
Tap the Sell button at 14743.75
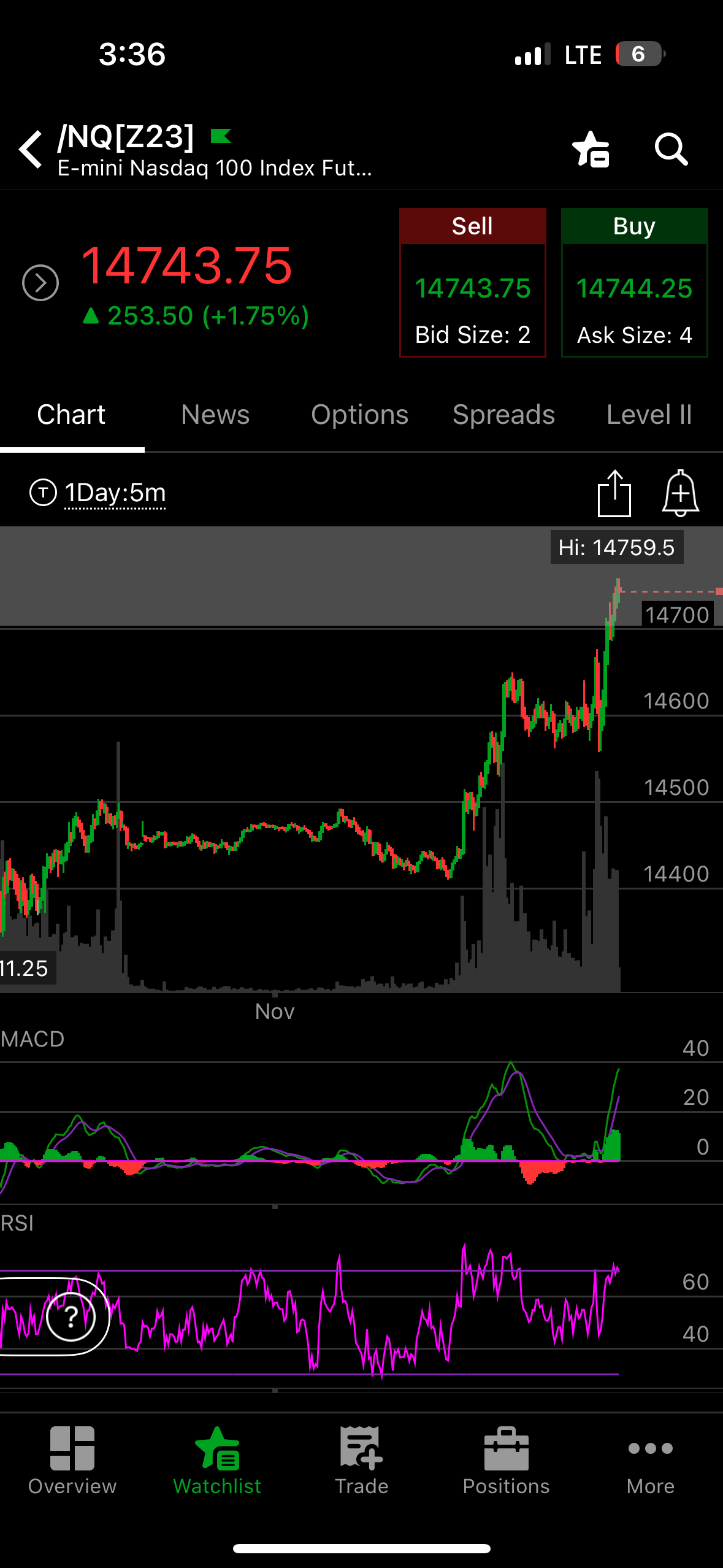(472, 283)
